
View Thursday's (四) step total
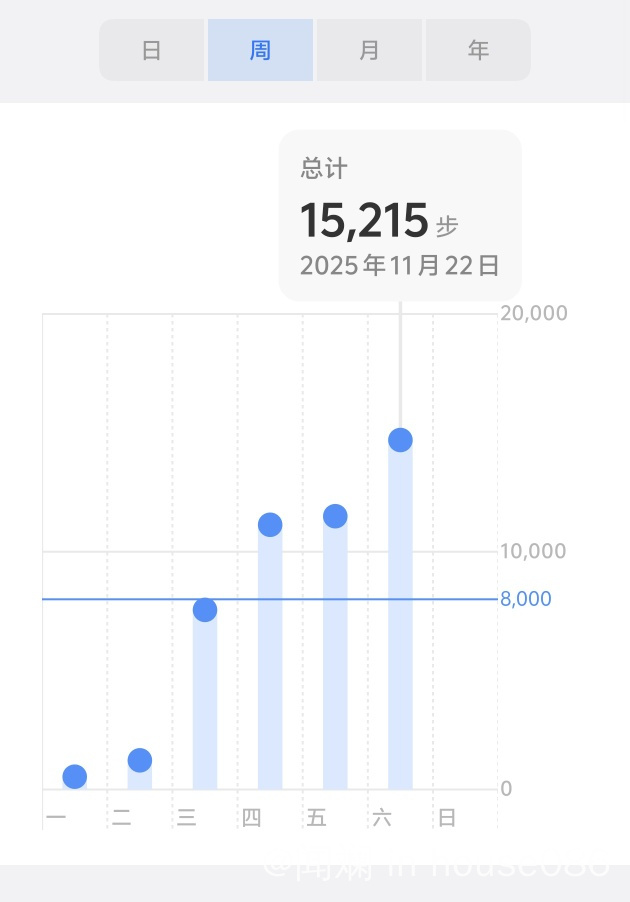pyautogui.click(x=270, y=525)
